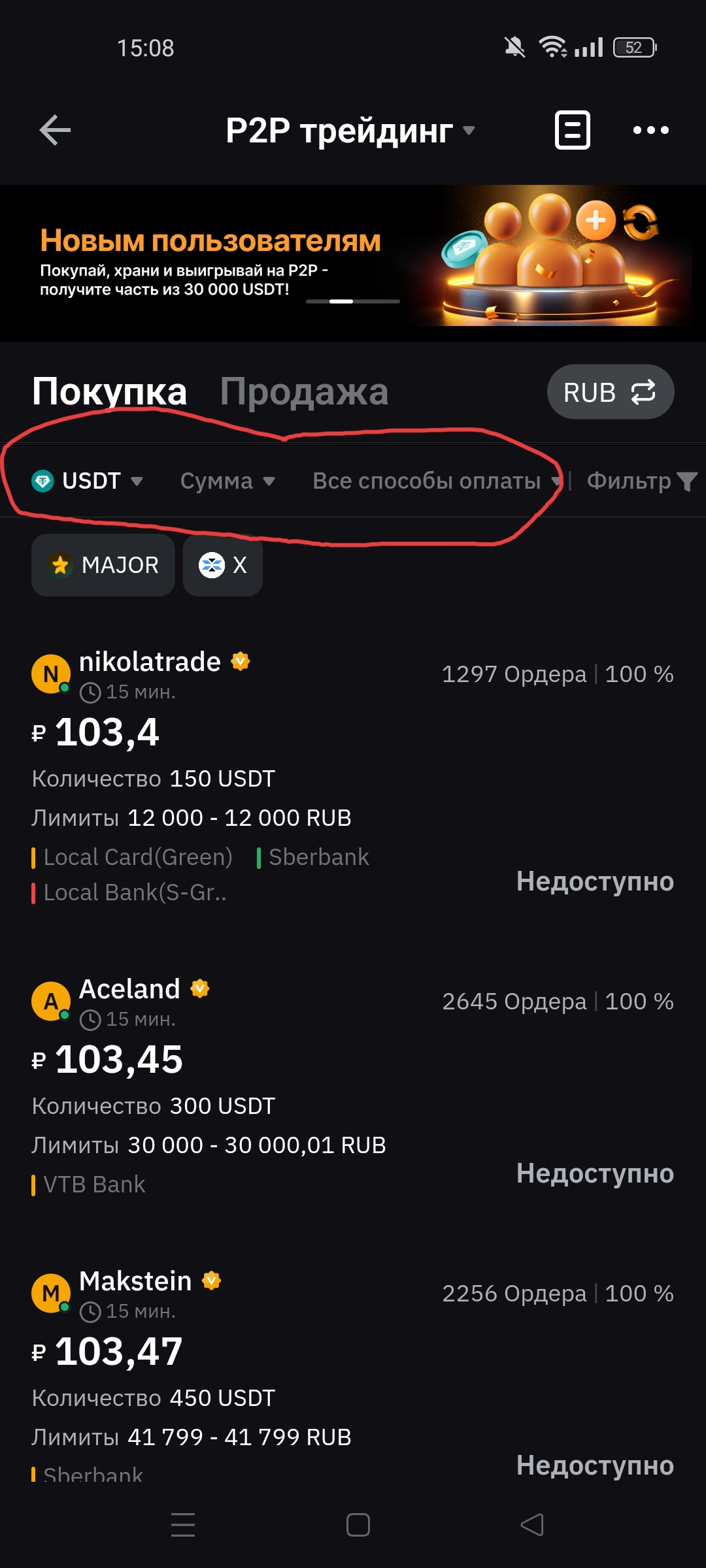Tap the system home button
The image size is (706, 1568).
(358, 1525)
